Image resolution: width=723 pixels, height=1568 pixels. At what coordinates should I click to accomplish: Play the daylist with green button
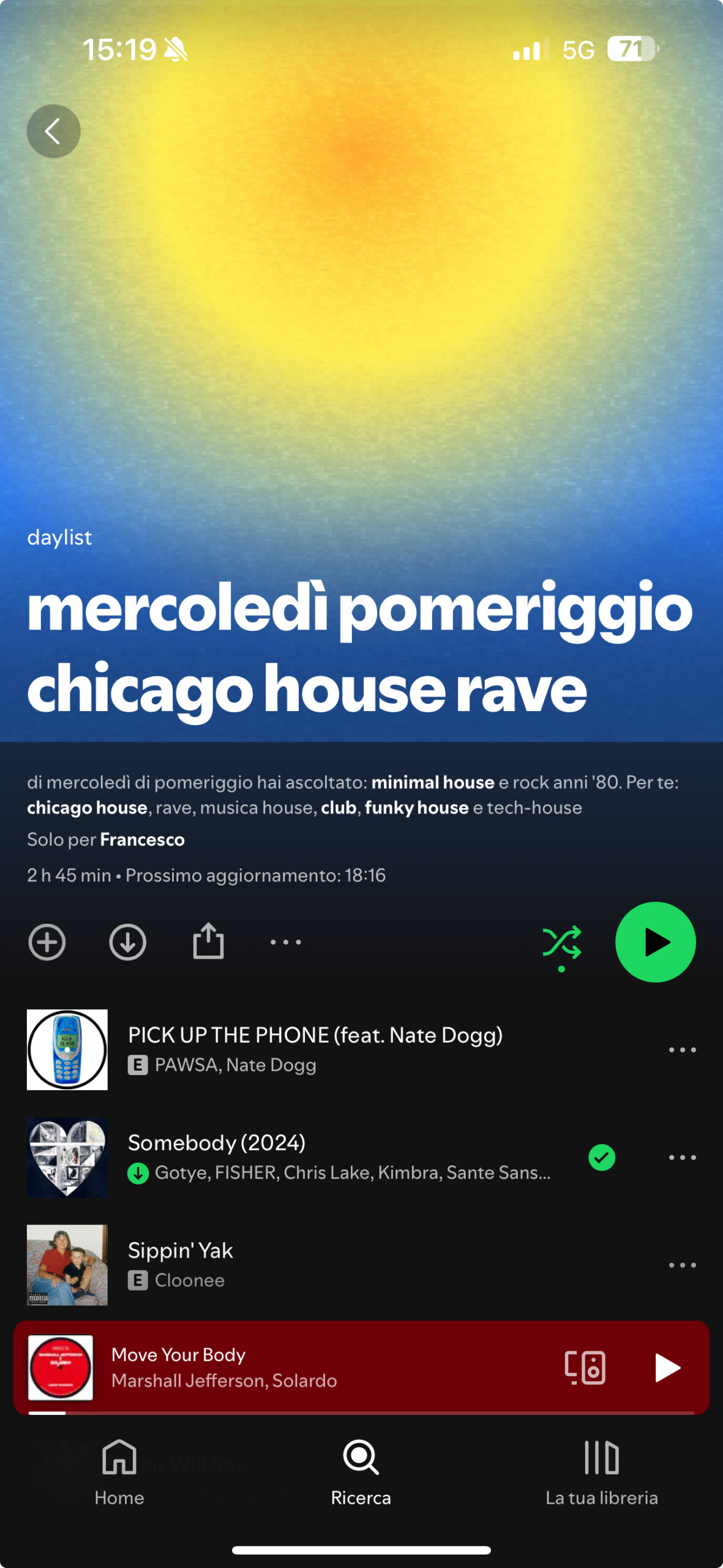click(655, 942)
